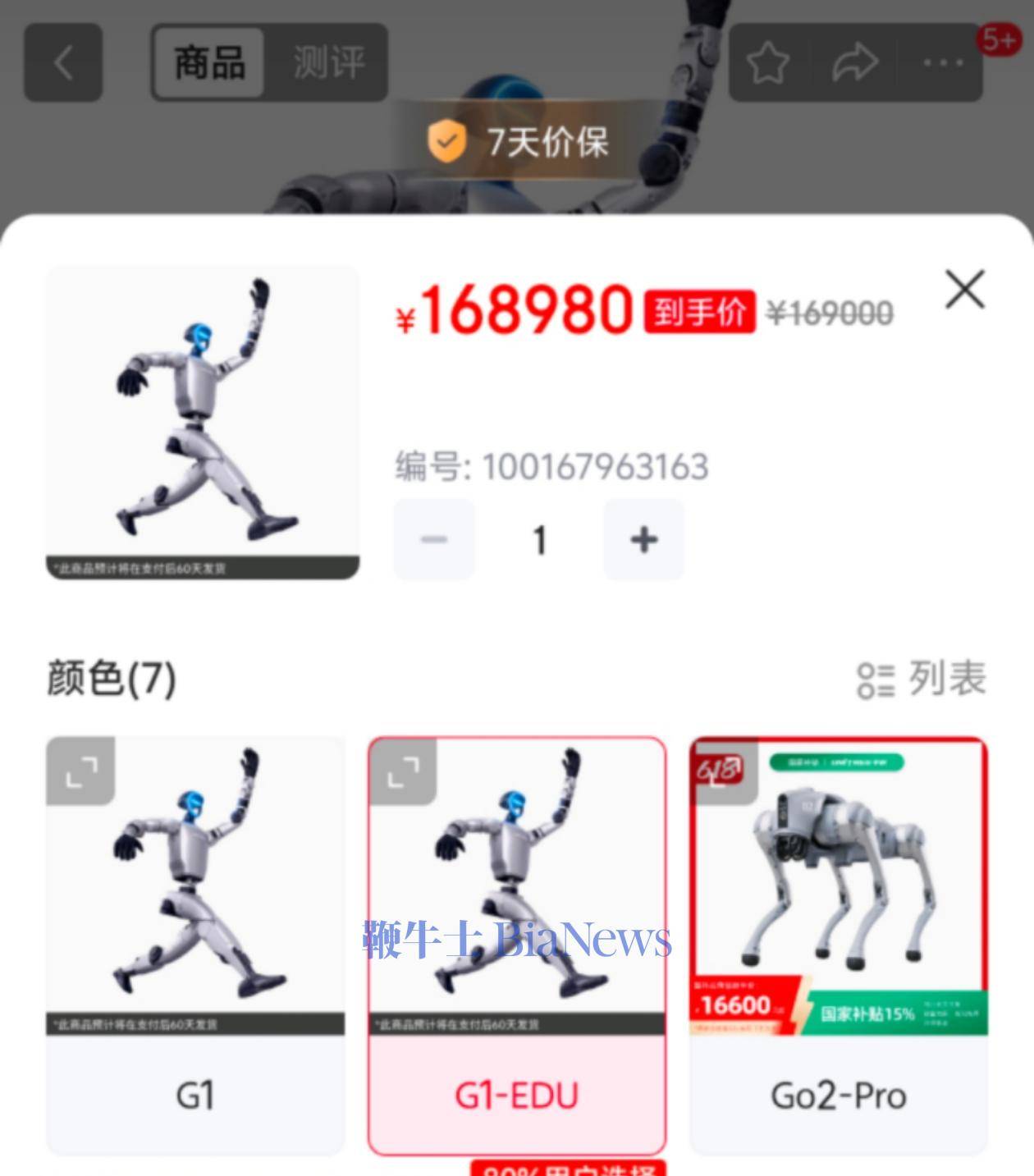Open the selected product preview image
This screenshot has height=1176, width=1034.
click(x=203, y=421)
